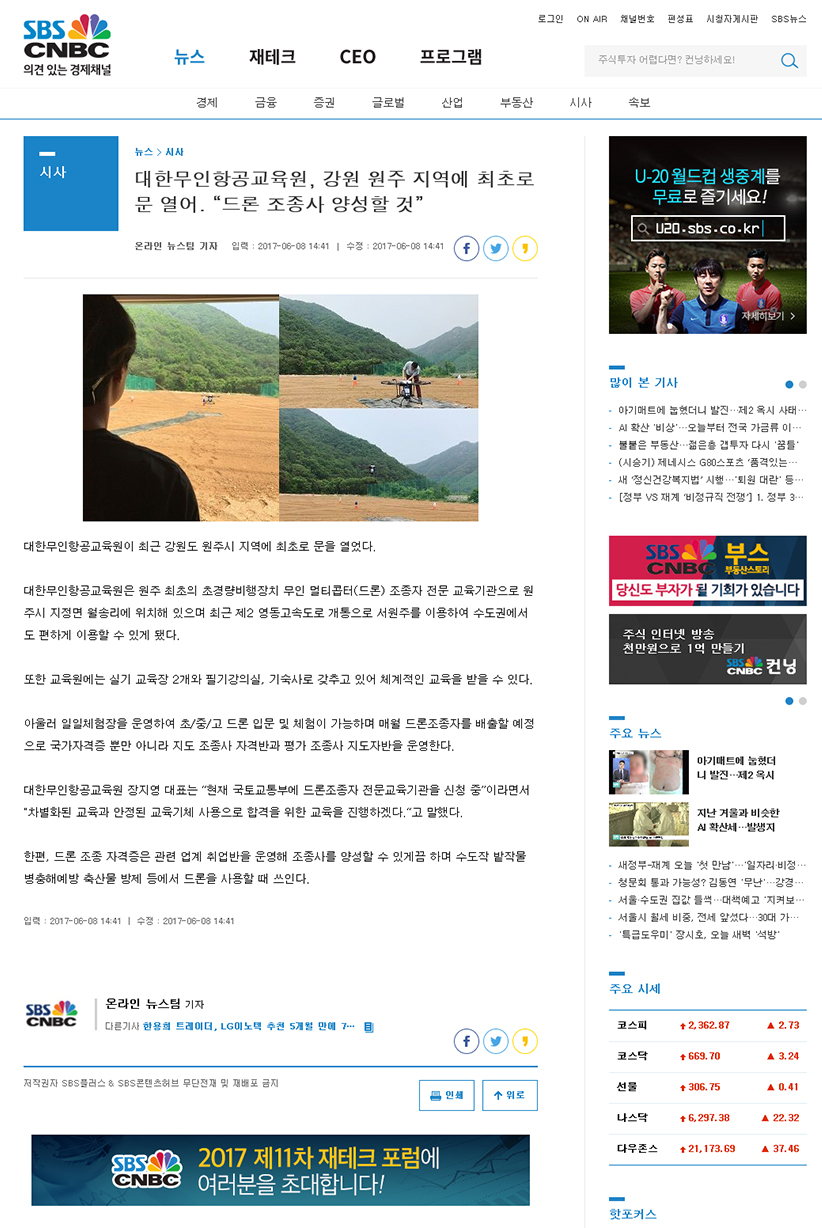
Task: Open the U-20 월드컵 생중계 banner
Action: 707,235
